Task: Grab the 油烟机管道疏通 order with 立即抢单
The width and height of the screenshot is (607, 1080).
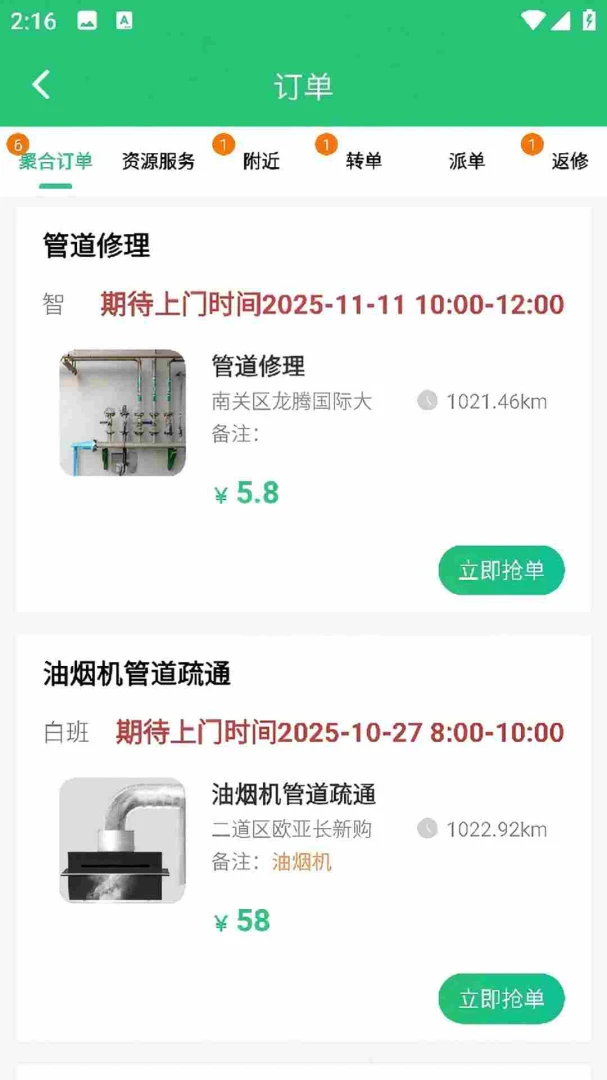Action: 502,999
